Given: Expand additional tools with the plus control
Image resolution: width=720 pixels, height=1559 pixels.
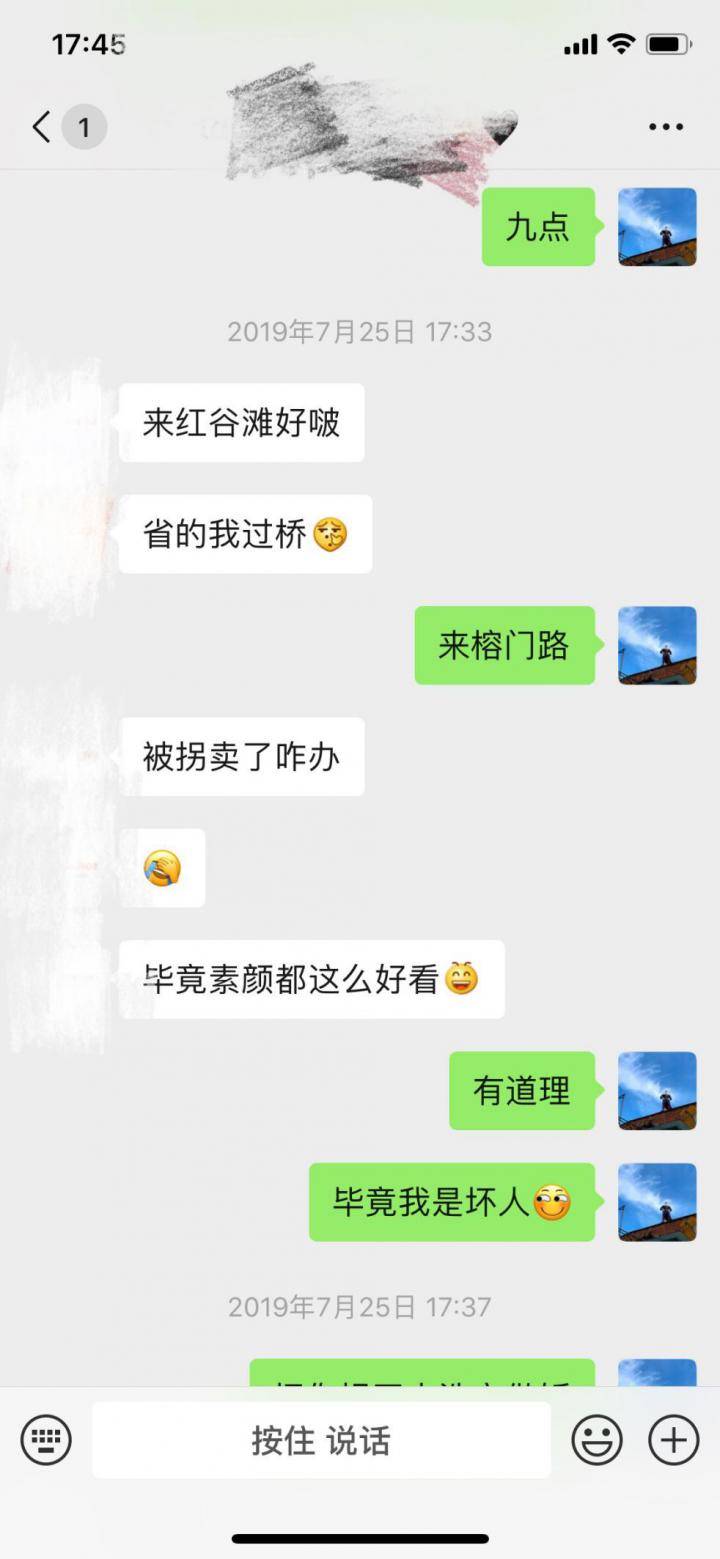Looking at the screenshot, I should (x=672, y=1440).
